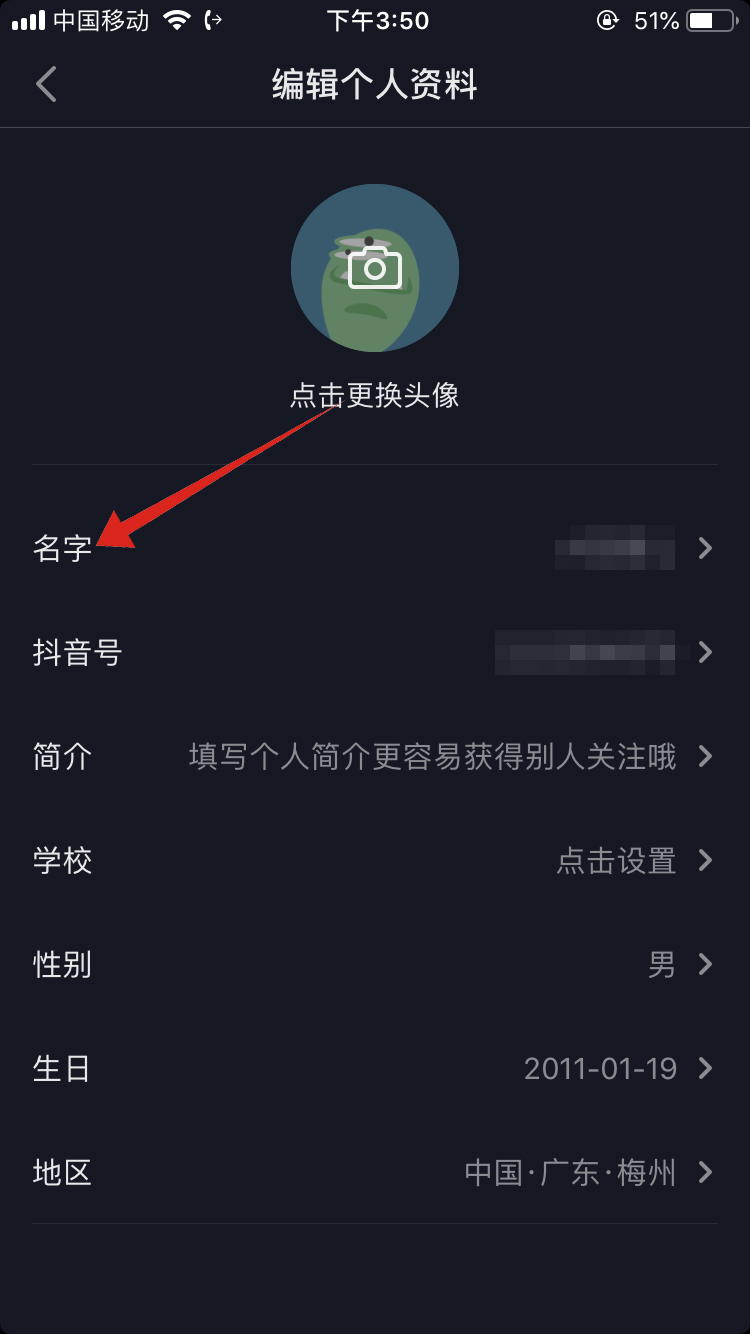Open the 地区 region setting
The height and width of the screenshot is (1334, 750).
point(374,1172)
